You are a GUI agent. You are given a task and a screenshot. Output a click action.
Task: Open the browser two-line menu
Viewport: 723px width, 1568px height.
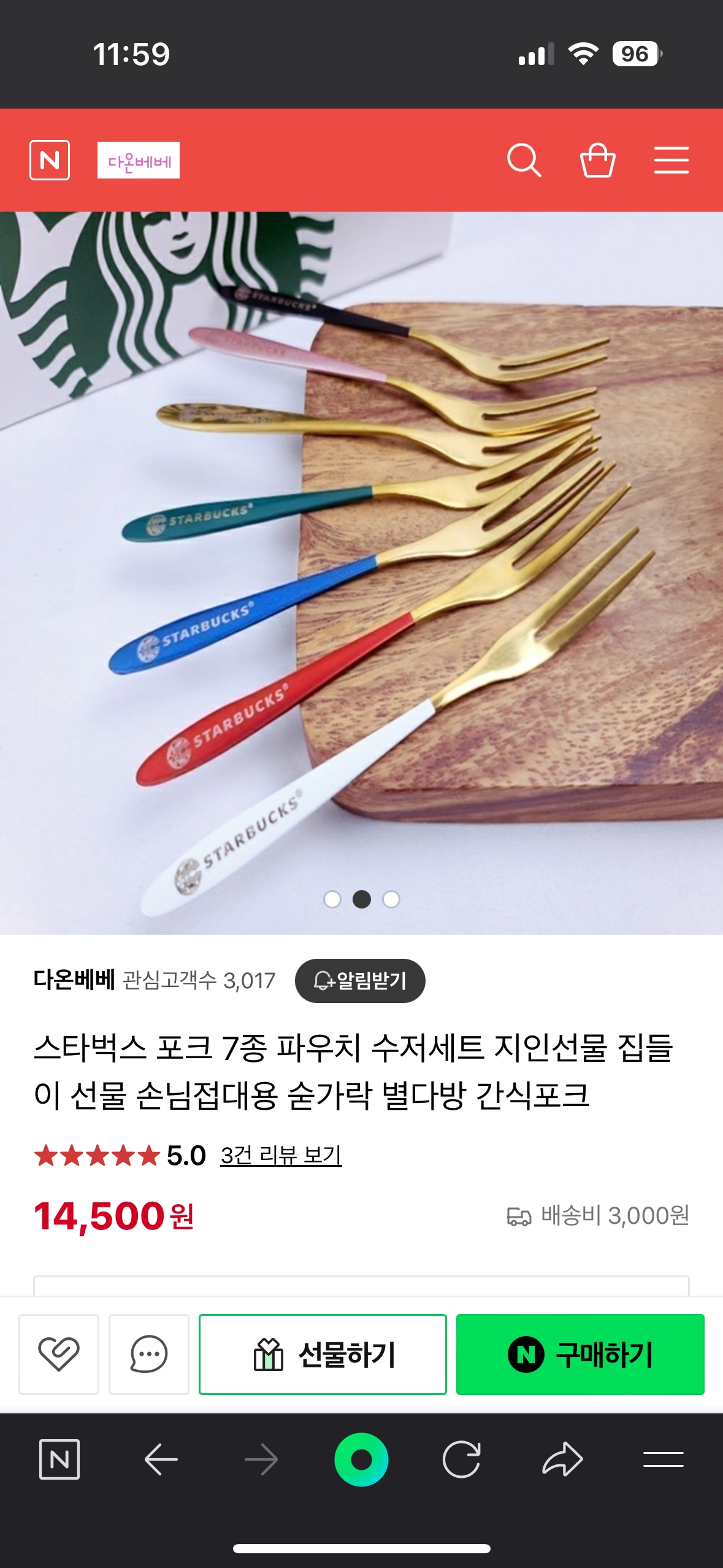[663, 1459]
